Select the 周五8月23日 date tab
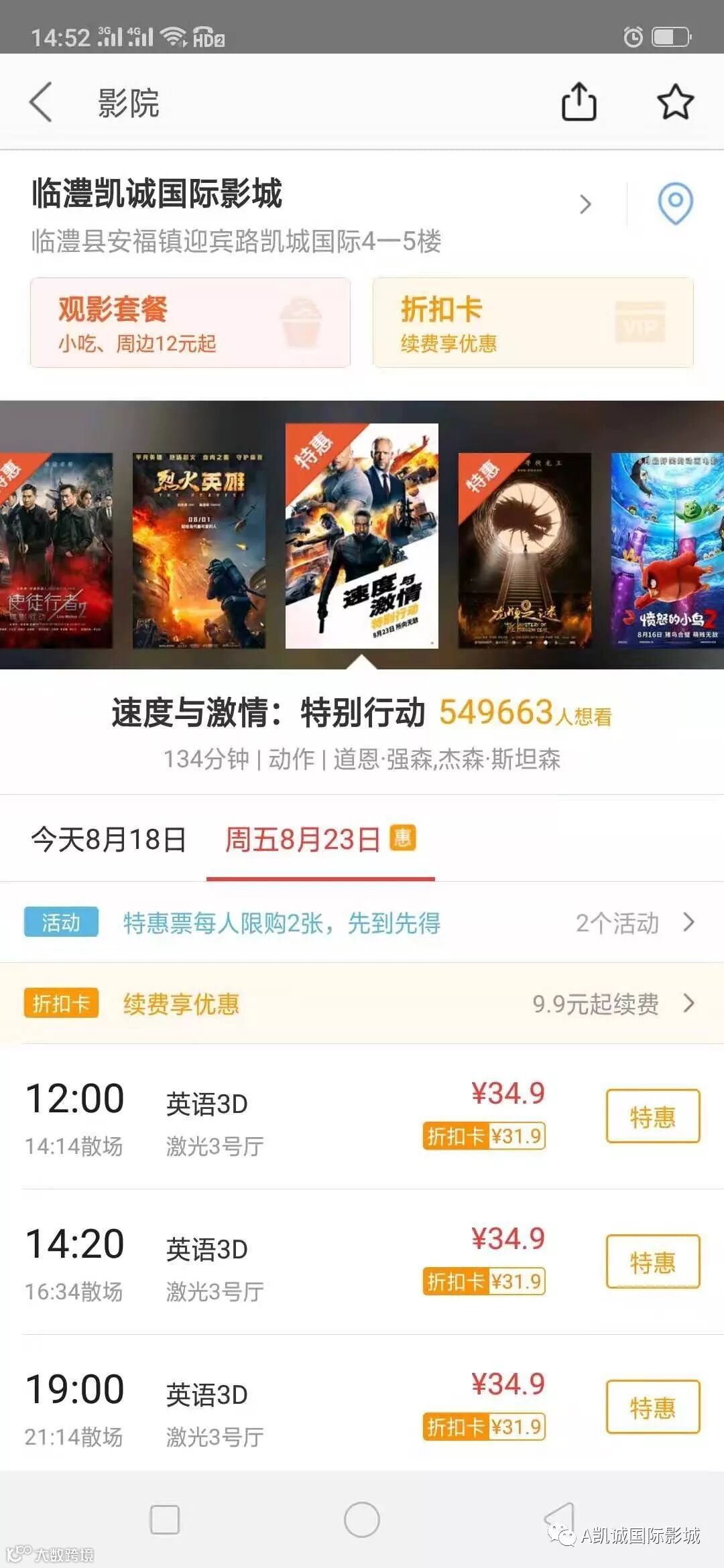724x1568 pixels. pos(320,840)
